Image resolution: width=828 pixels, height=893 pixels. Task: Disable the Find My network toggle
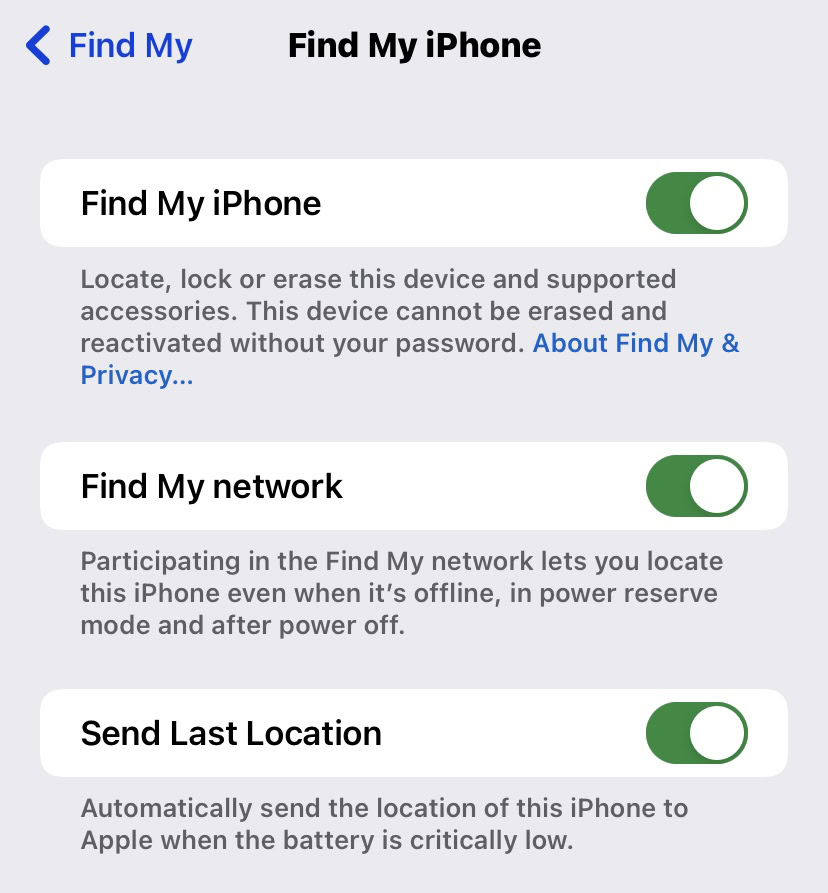click(x=697, y=486)
